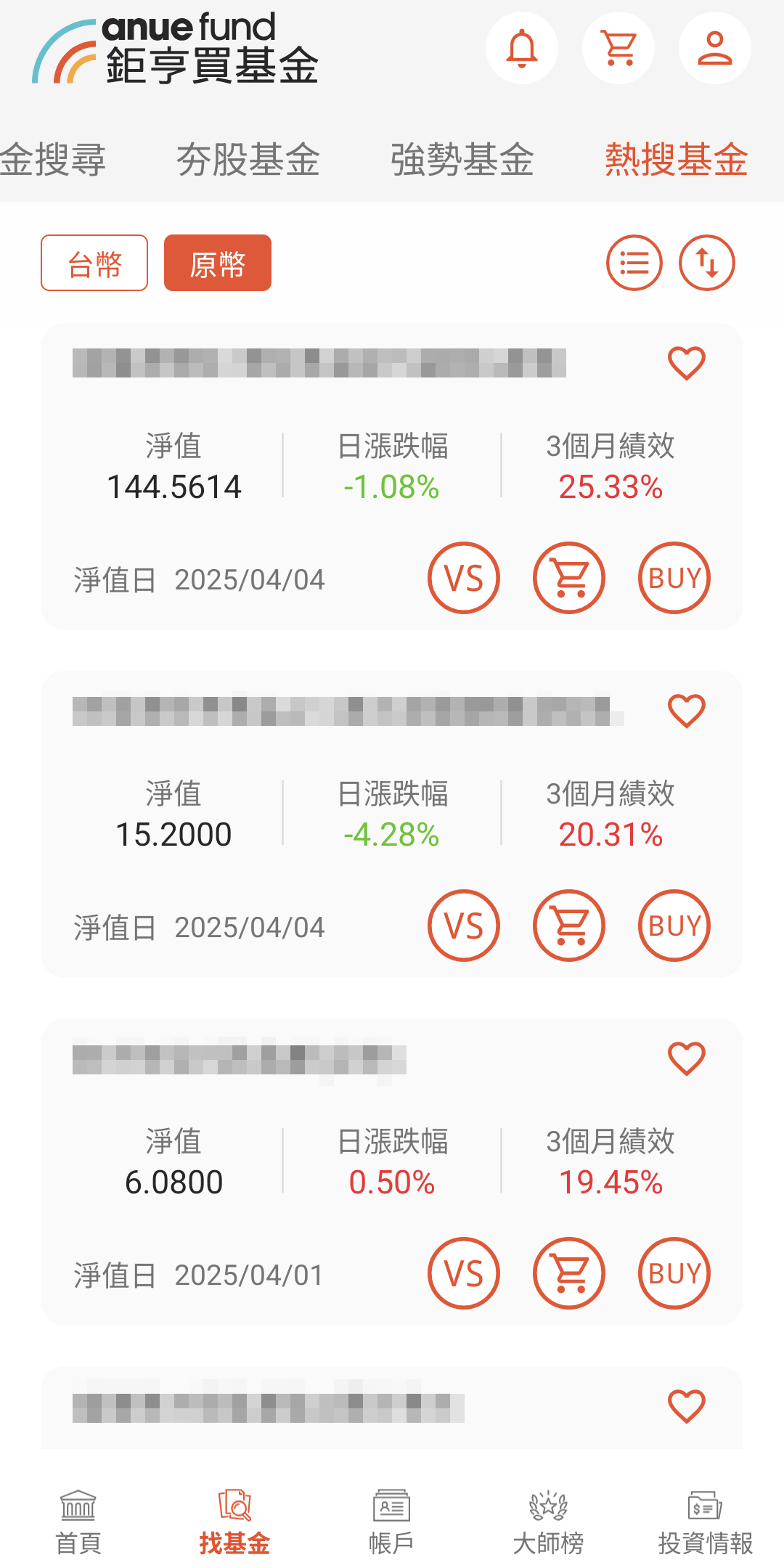Change the list view layout
Viewport: 784px width, 1568px height.
634,263
